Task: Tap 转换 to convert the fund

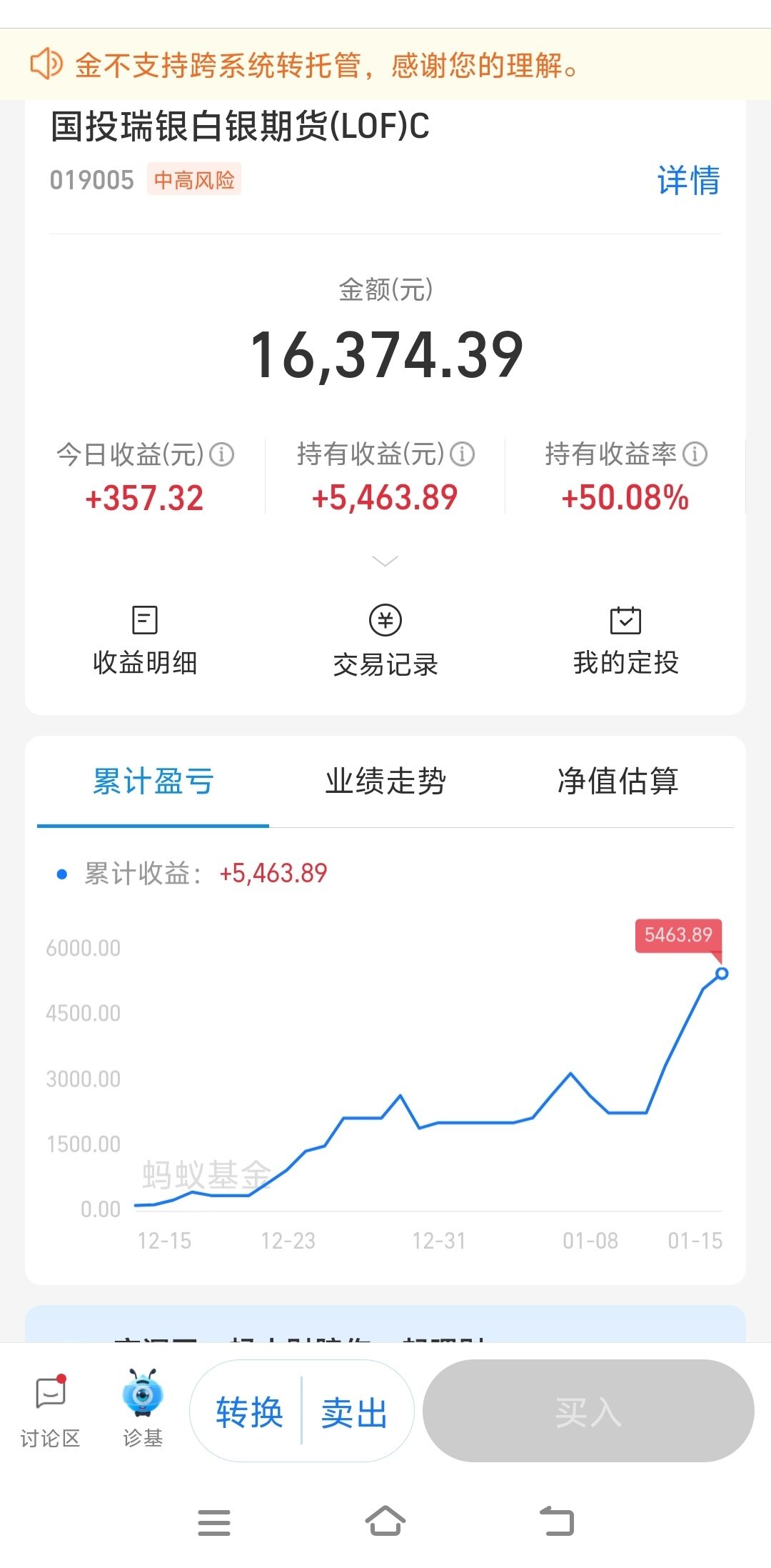Action: (249, 1412)
